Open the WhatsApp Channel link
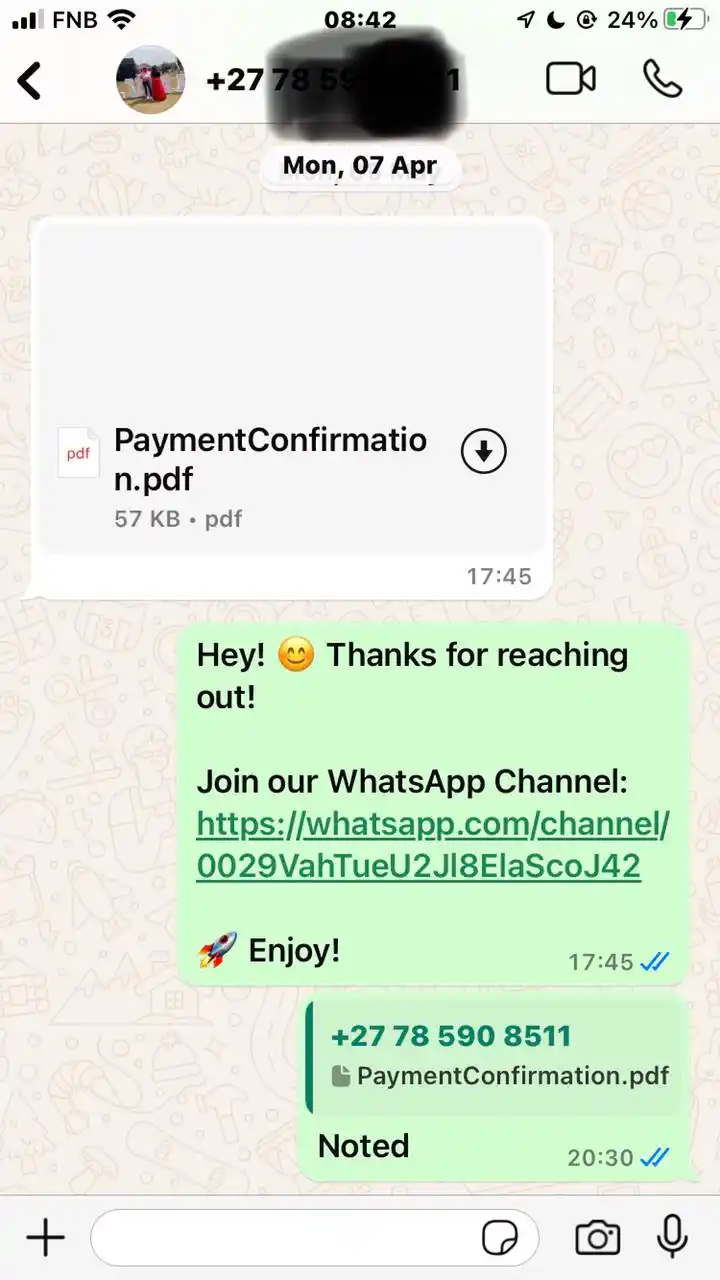 click(x=432, y=845)
